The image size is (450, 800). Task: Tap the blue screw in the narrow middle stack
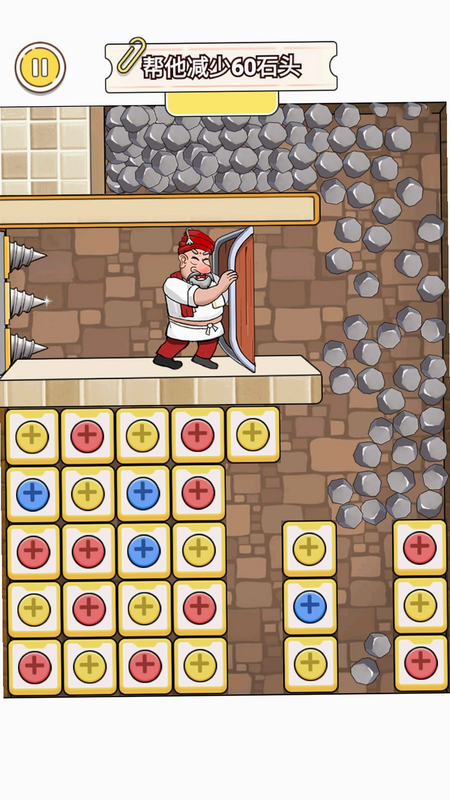[x=310, y=607]
